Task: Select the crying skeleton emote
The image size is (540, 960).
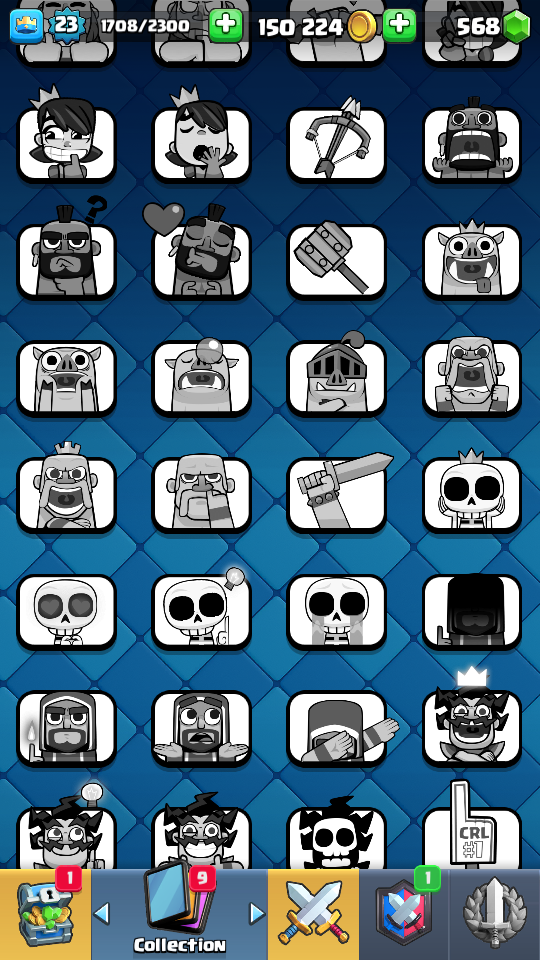Action: [337, 611]
